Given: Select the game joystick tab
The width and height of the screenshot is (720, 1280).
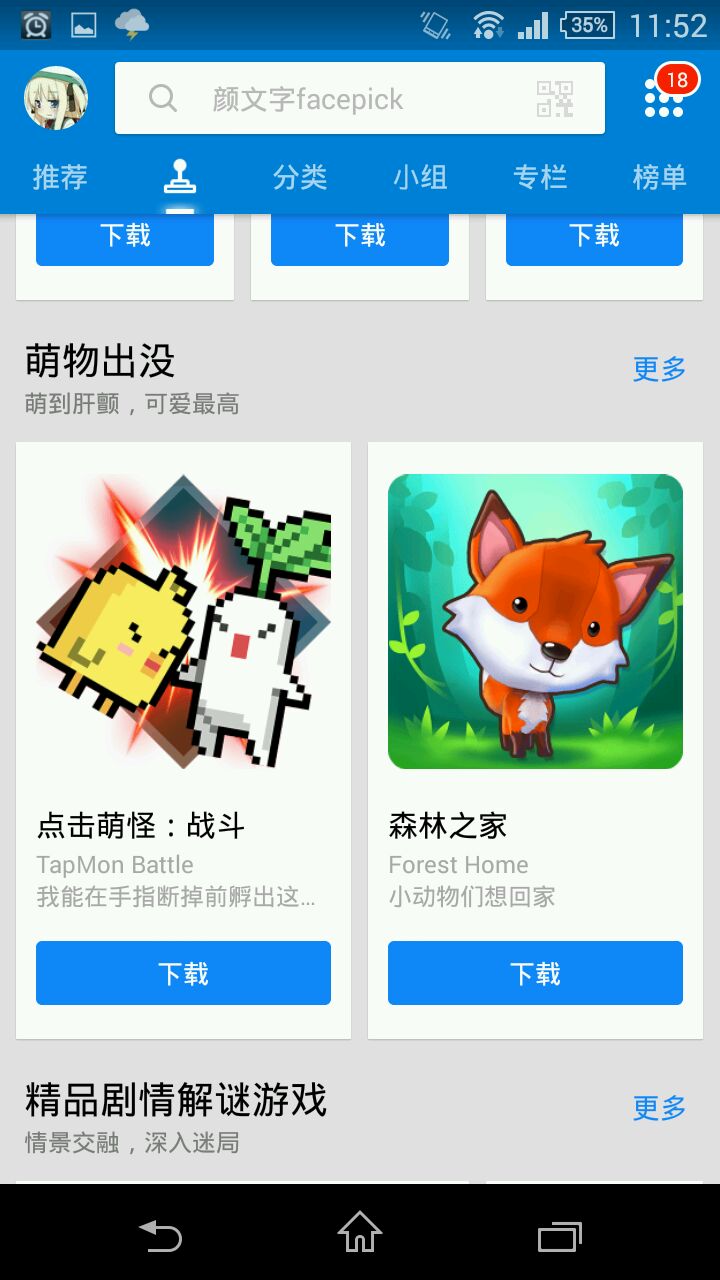Looking at the screenshot, I should [x=180, y=178].
